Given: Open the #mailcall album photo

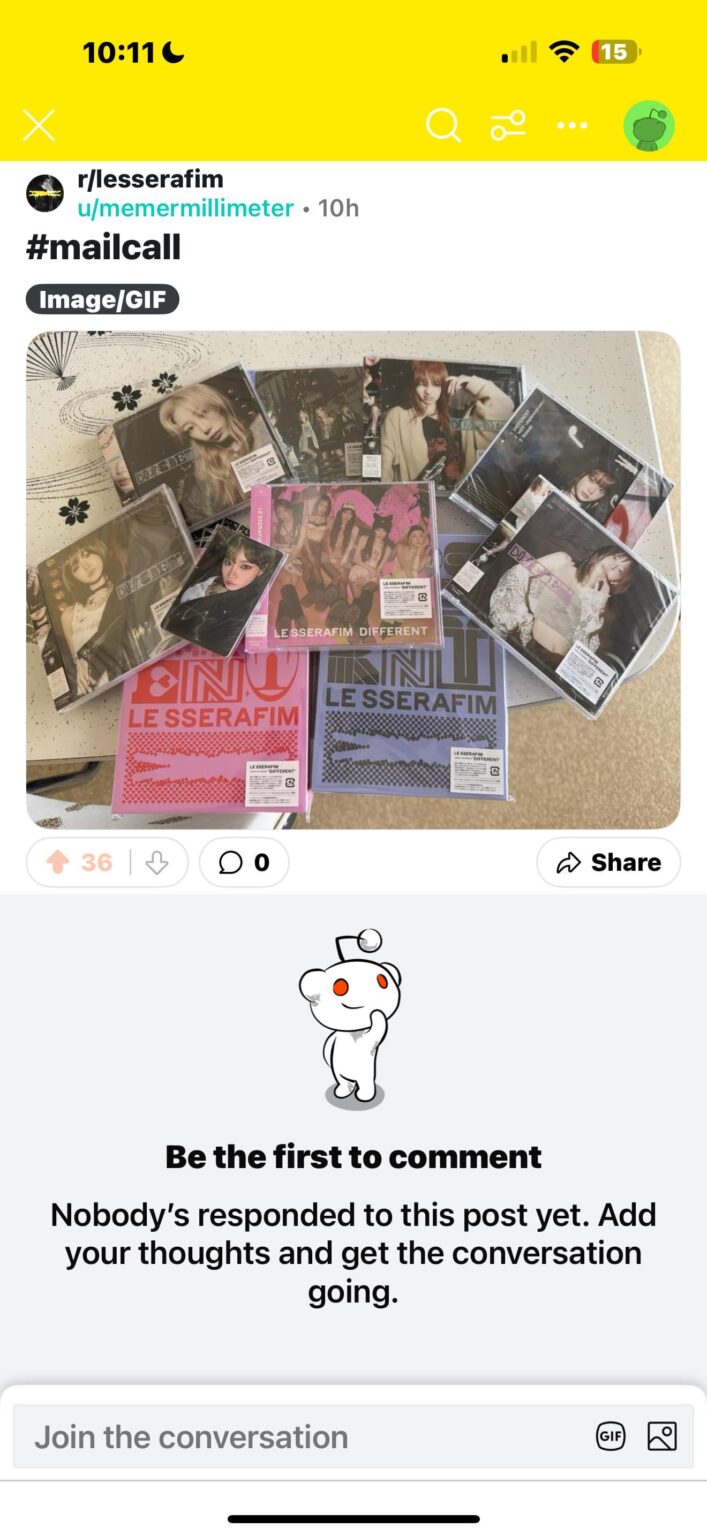Looking at the screenshot, I should pyautogui.click(x=353, y=579).
